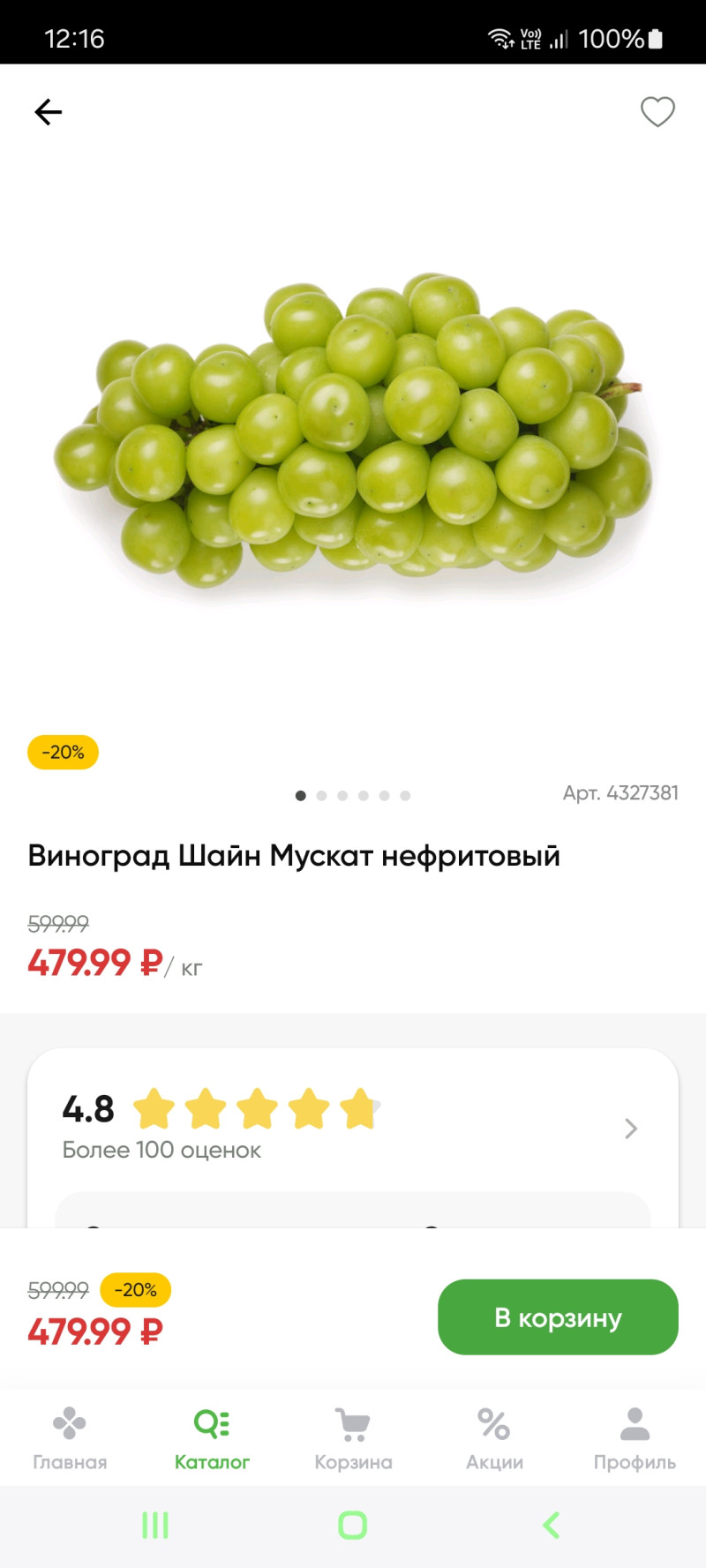Open the Профиль tab
The width and height of the screenshot is (706, 1568).
[x=635, y=1438]
